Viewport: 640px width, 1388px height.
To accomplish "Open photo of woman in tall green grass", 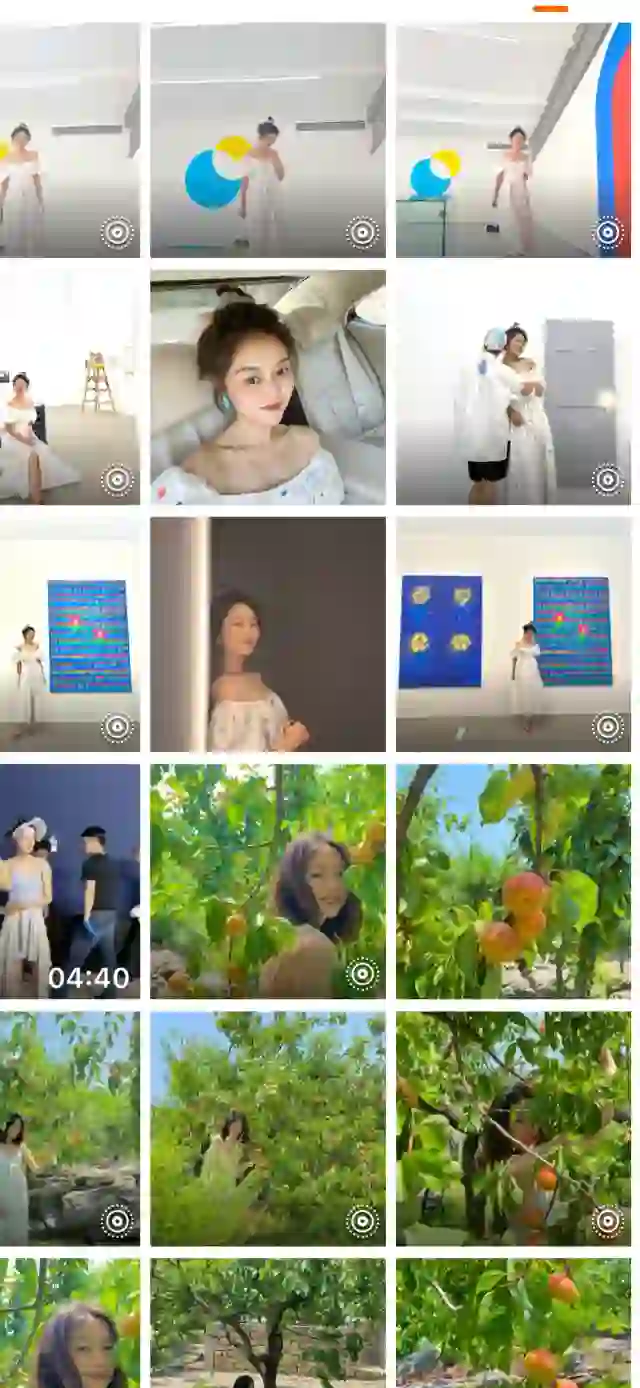I will [267, 1128].
